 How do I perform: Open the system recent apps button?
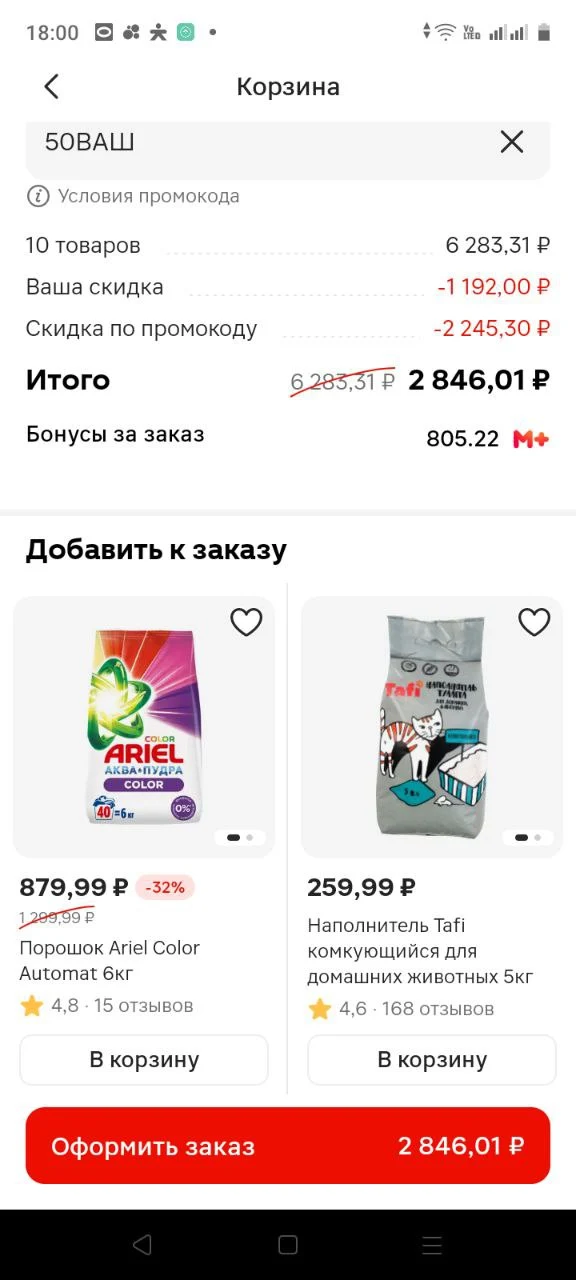coord(432,1245)
